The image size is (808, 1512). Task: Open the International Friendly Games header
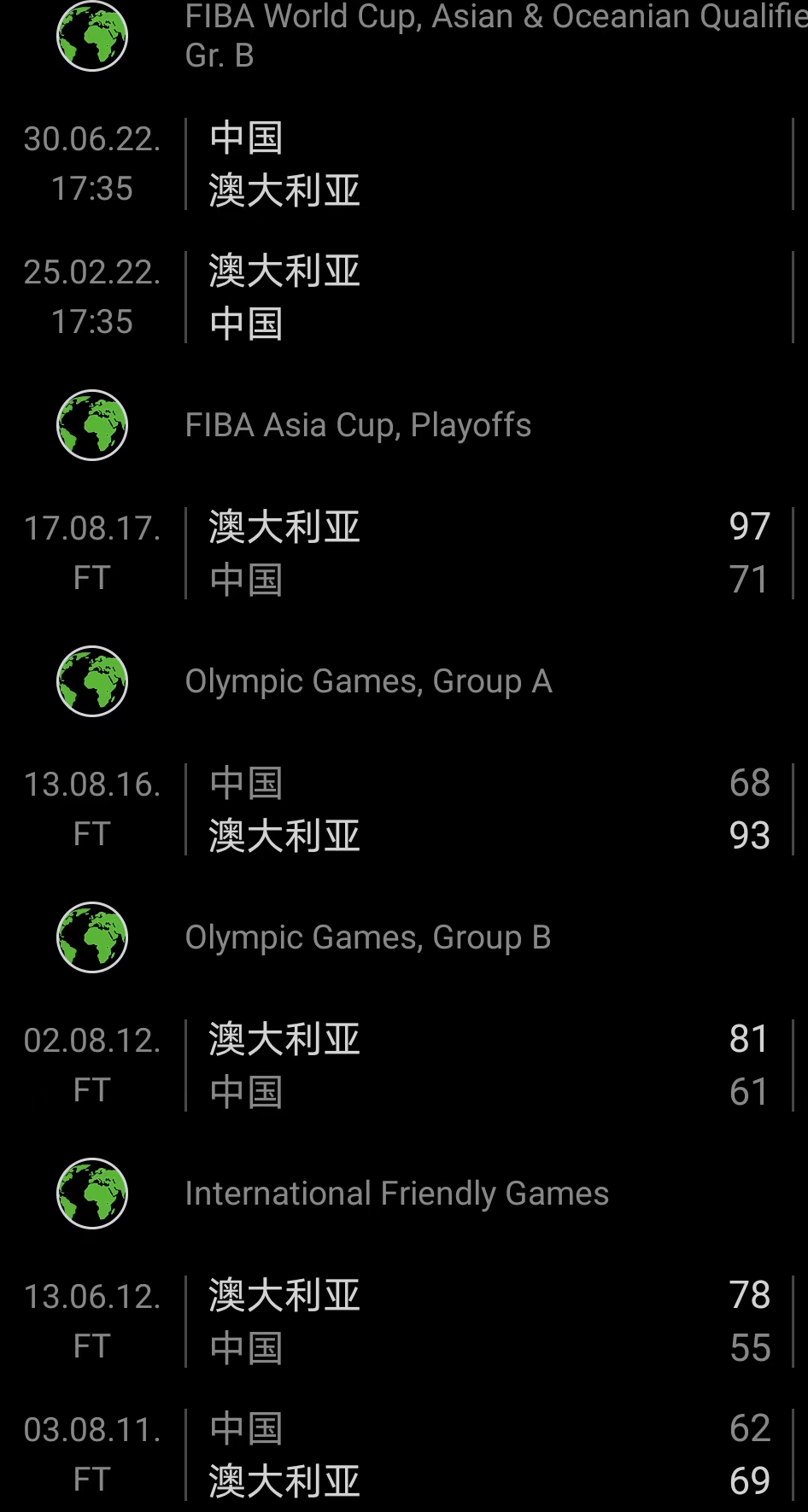pos(397,1194)
